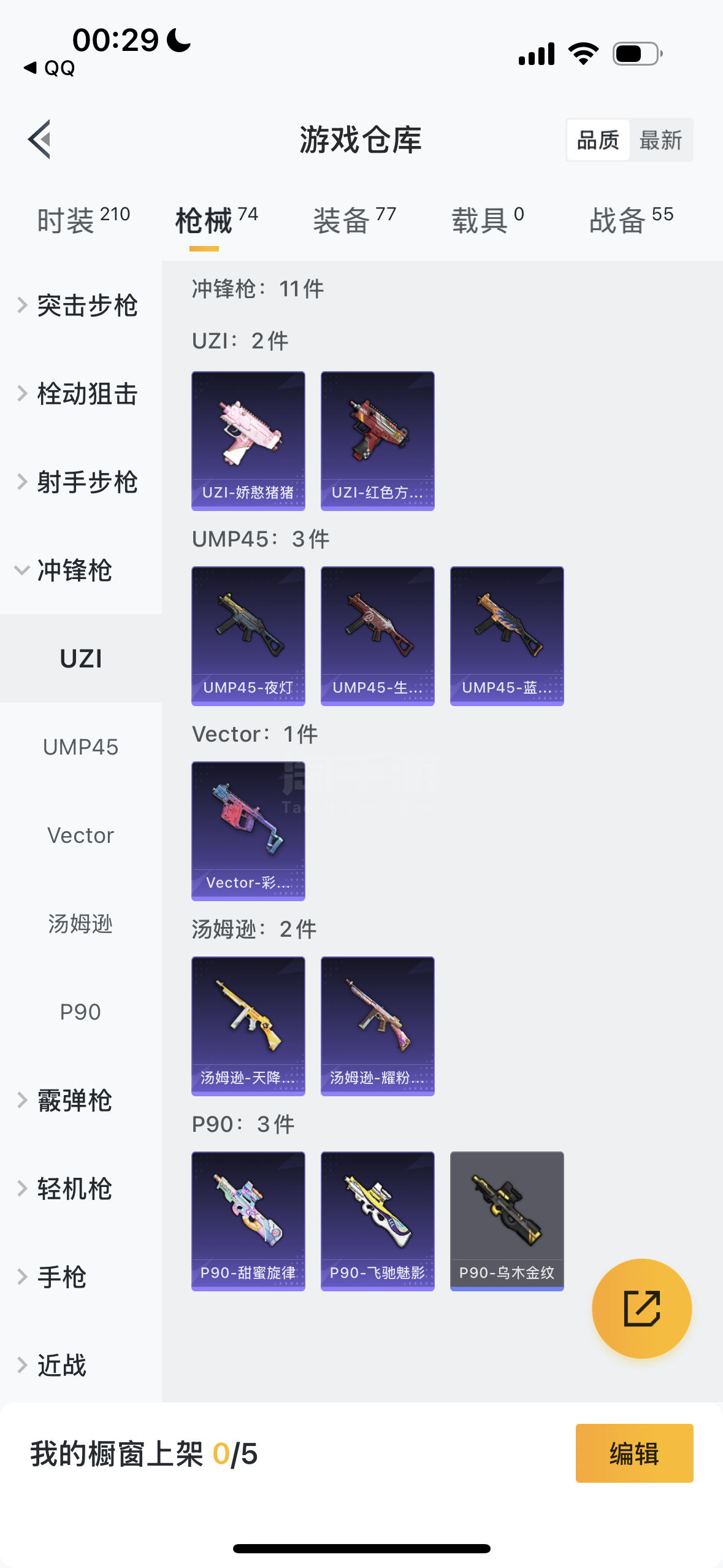This screenshot has width=723, height=1568.
Task: Open the P90-乌木金纹 skin card
Action: click(x=507, y=1221)
